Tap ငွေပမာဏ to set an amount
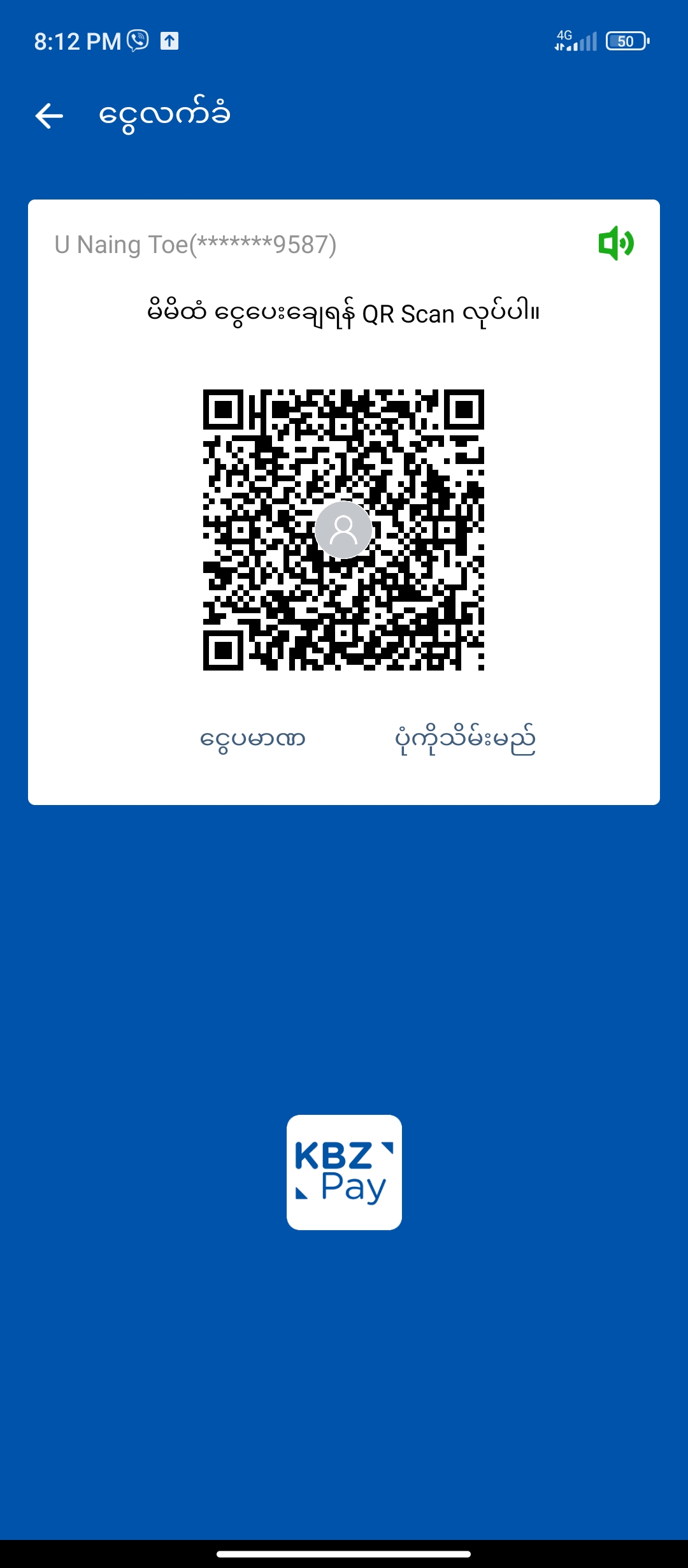Screen dimensions: 688x1568 tap(253, 739)
